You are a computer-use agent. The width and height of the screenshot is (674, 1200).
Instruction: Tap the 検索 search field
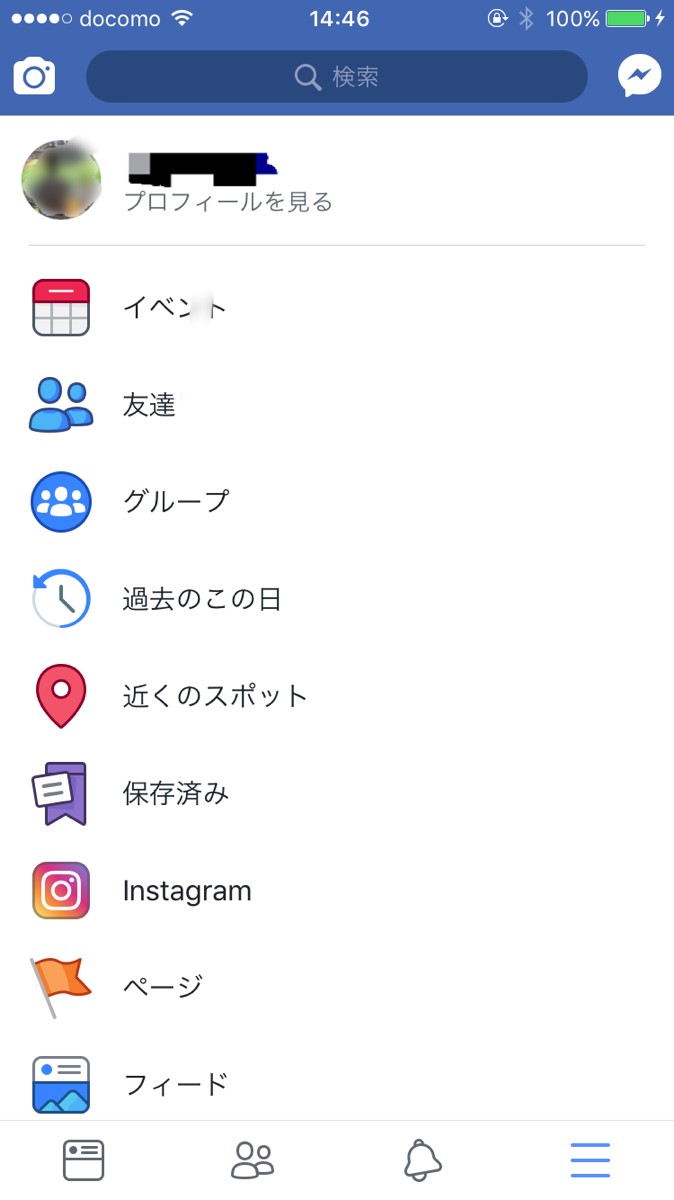[336, 77]
